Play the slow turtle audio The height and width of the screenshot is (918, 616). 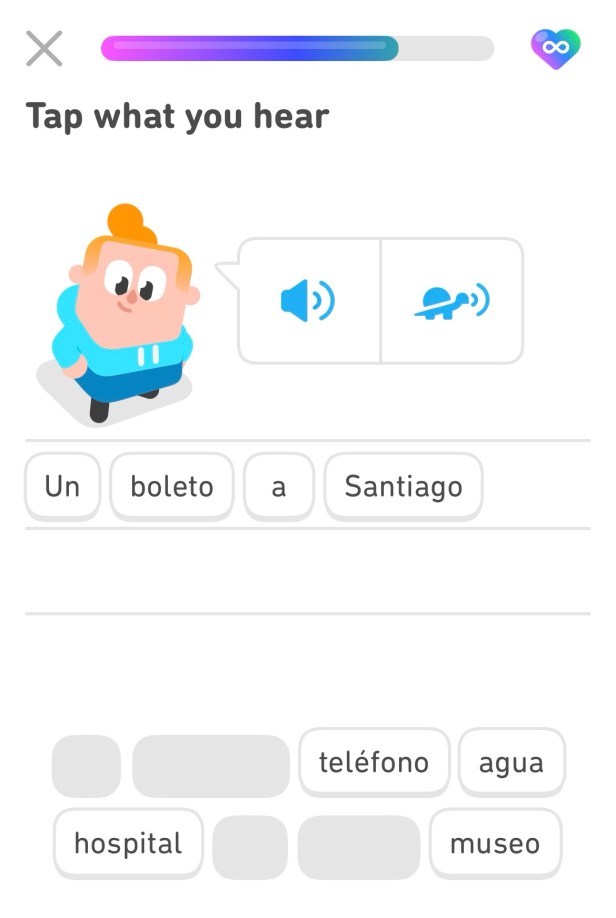point(452,300)
